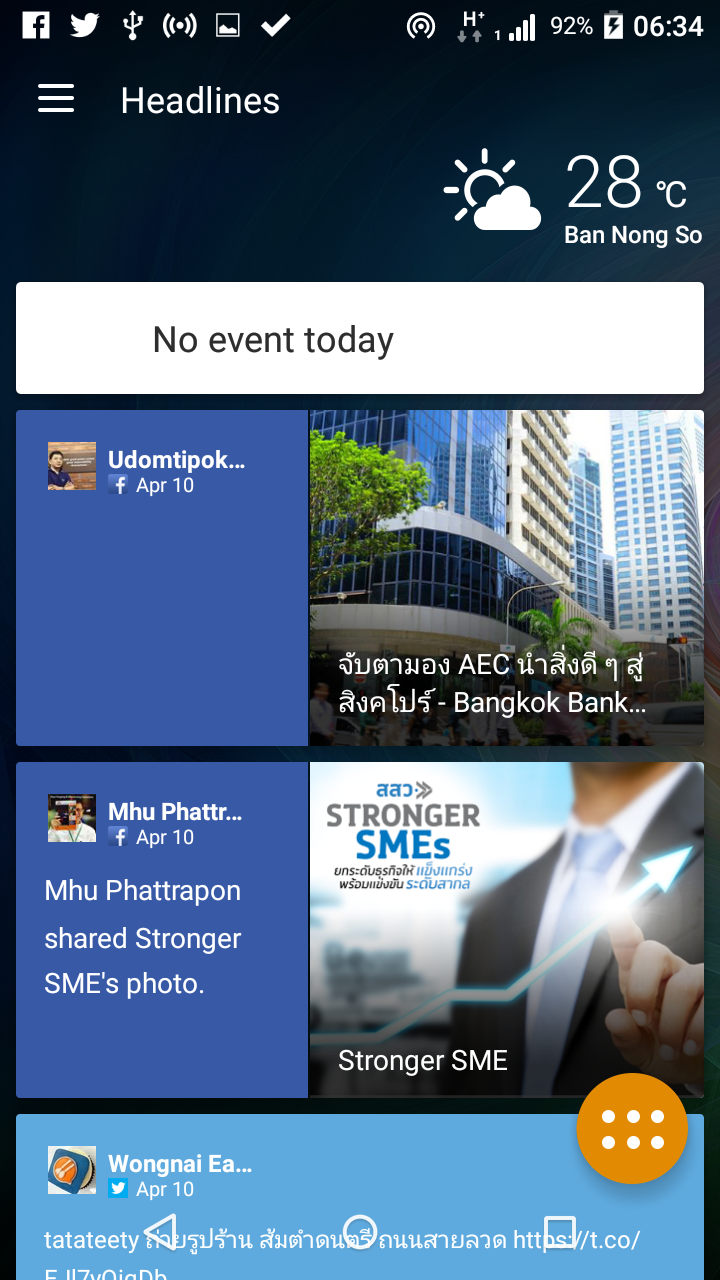
Task: Open the weather widget for Ban Nong So
Action: pyautogui.click(x=573, y=198)
